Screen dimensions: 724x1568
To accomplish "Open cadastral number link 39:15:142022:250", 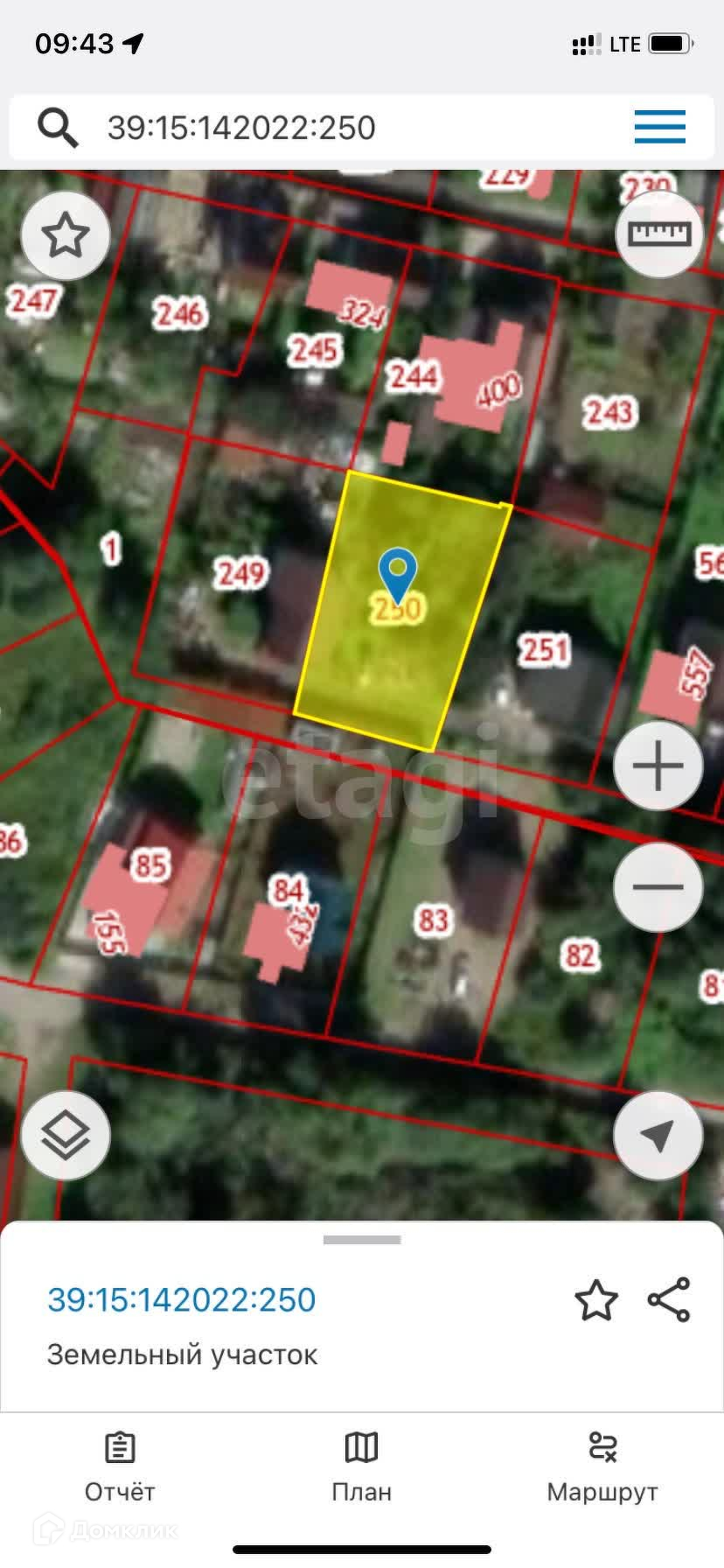I will 181,1300.
